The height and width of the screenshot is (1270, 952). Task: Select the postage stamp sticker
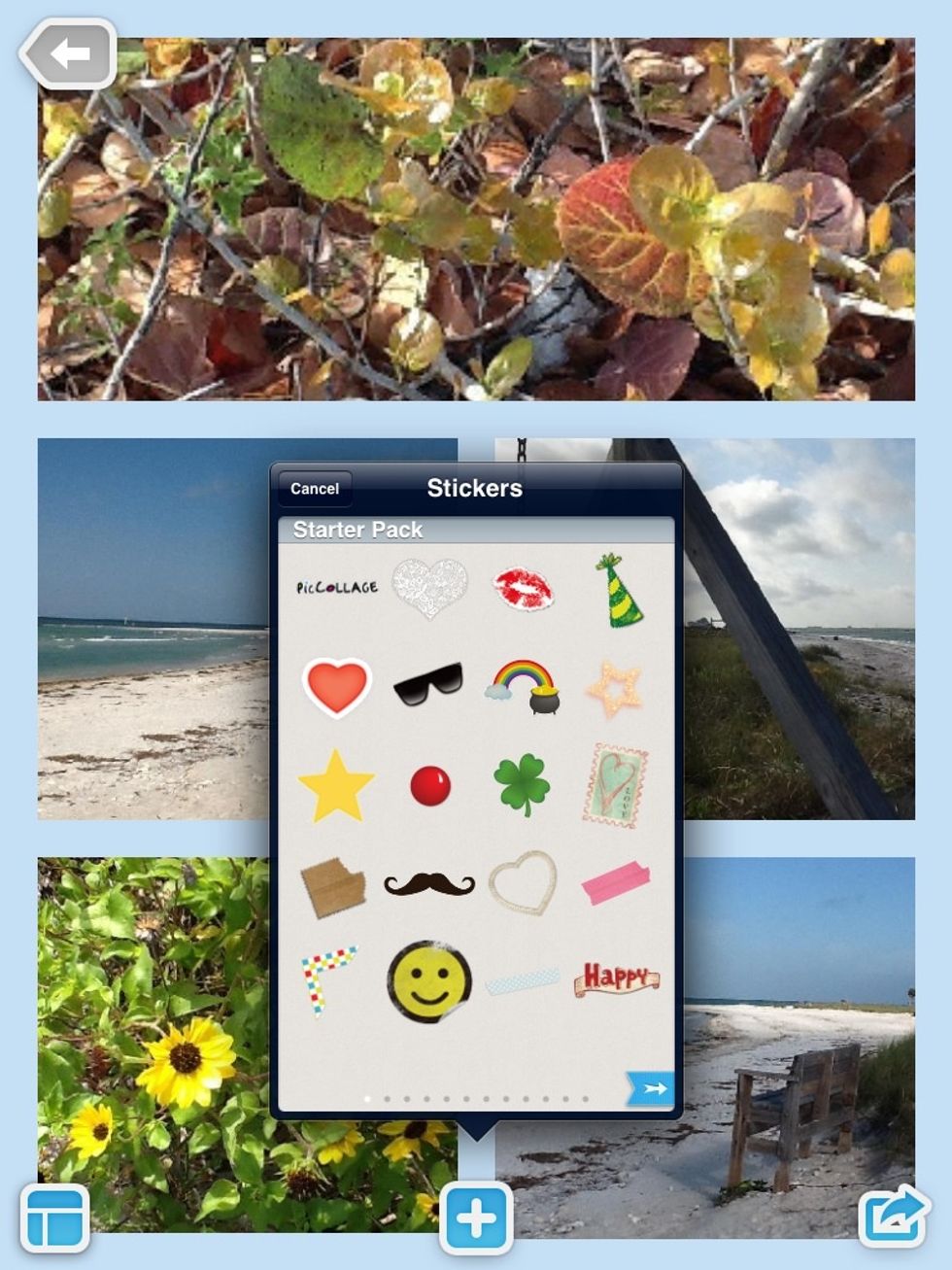click(x=615, y=785)
